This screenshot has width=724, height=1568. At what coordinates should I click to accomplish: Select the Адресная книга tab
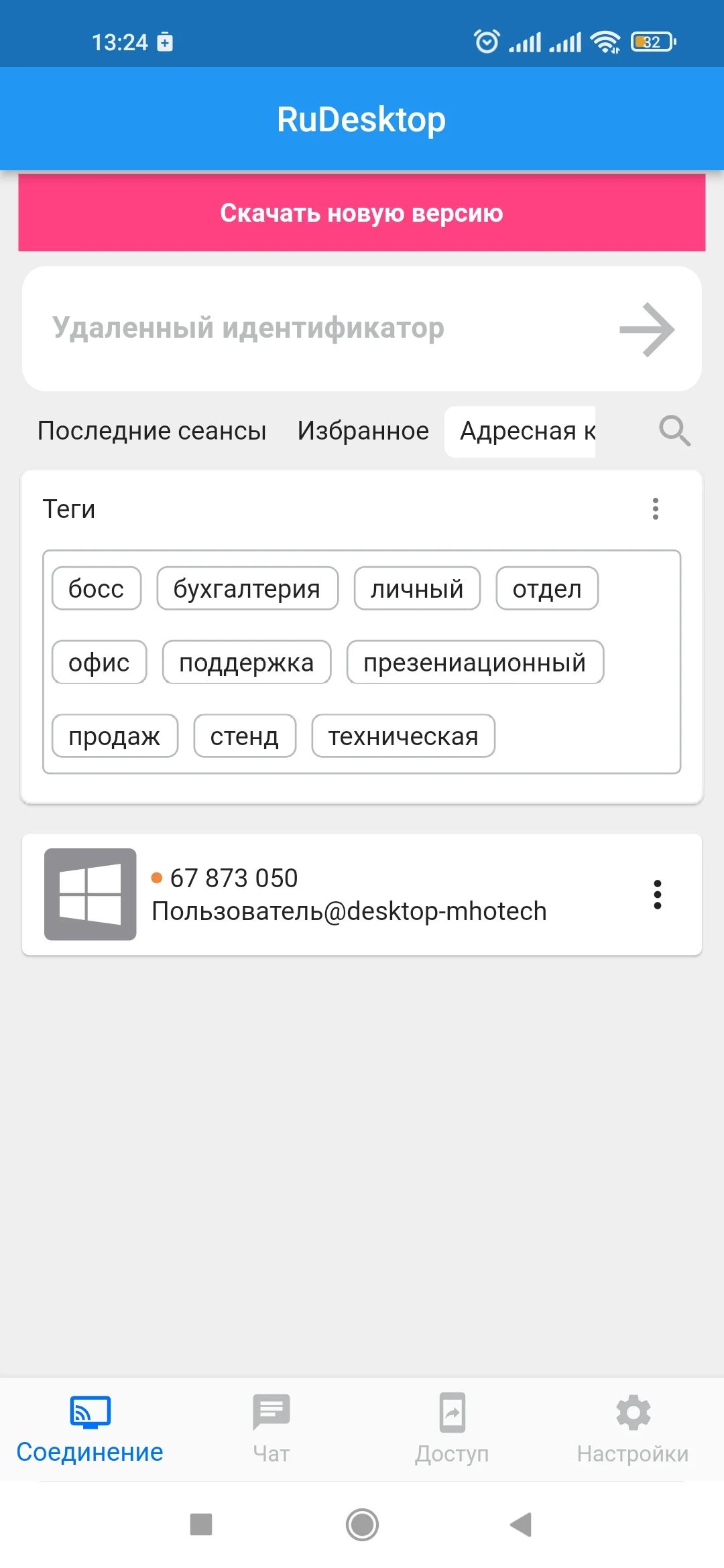[x=520, y=431]
